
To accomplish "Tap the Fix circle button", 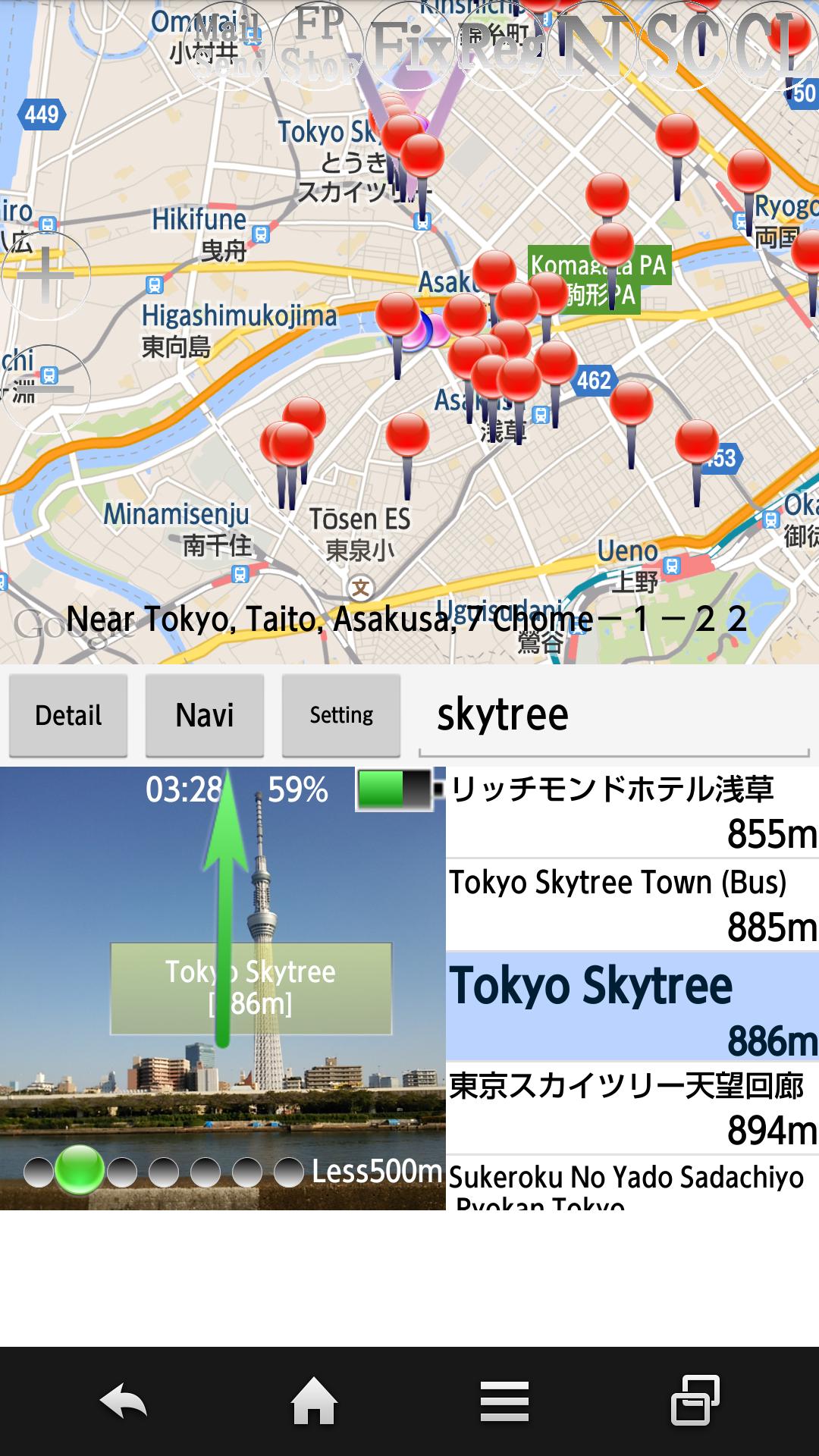I will coord(409,45).
